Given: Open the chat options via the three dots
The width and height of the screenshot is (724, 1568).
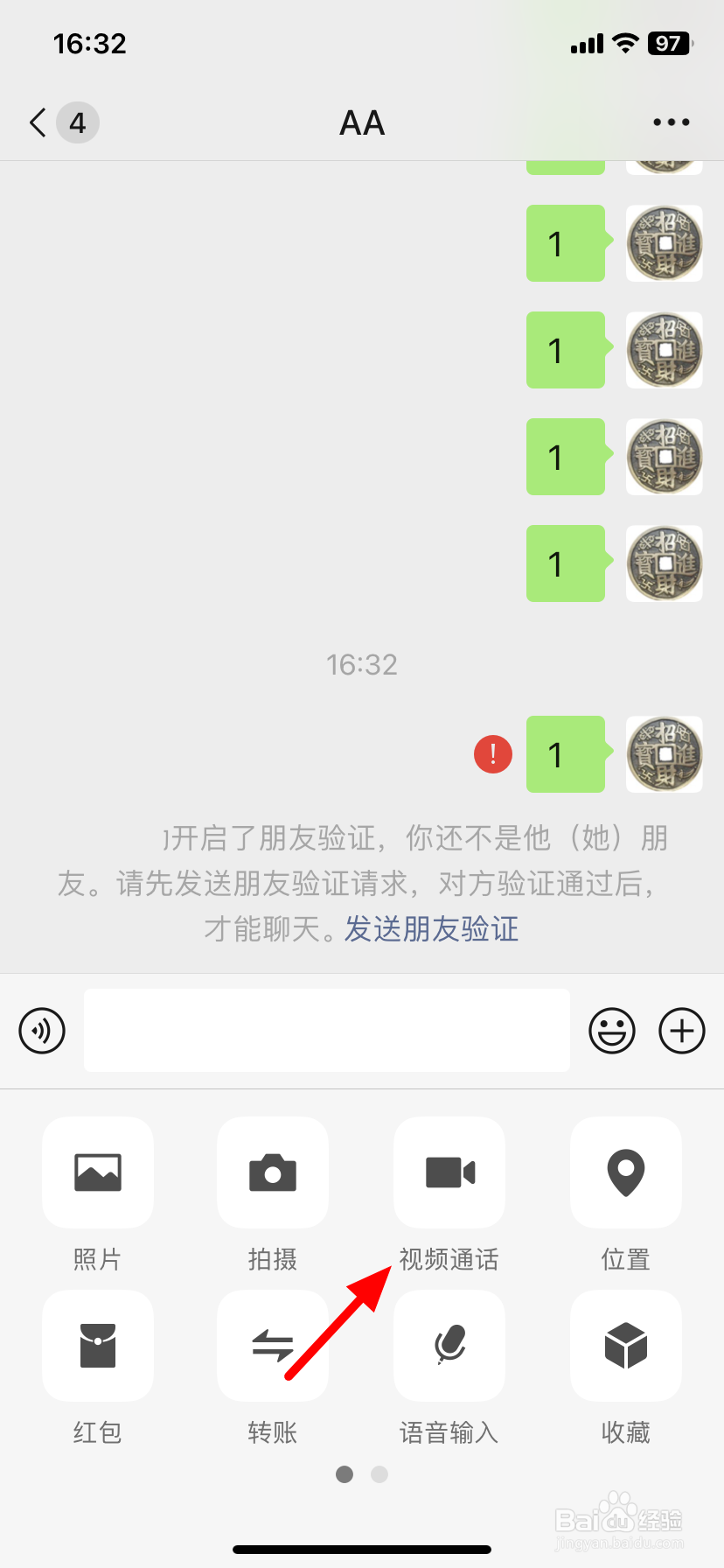Looking at the screenshot, I should point(670,122).
